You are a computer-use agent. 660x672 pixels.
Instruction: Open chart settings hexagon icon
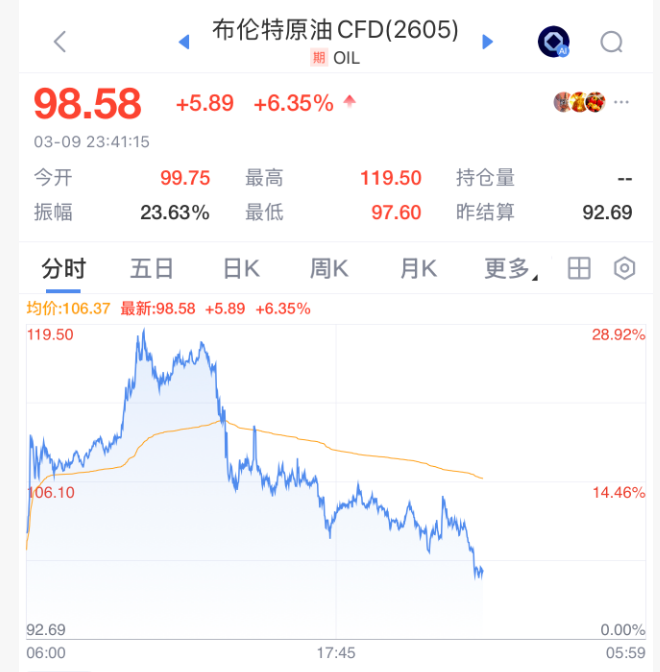pos(625,268)
